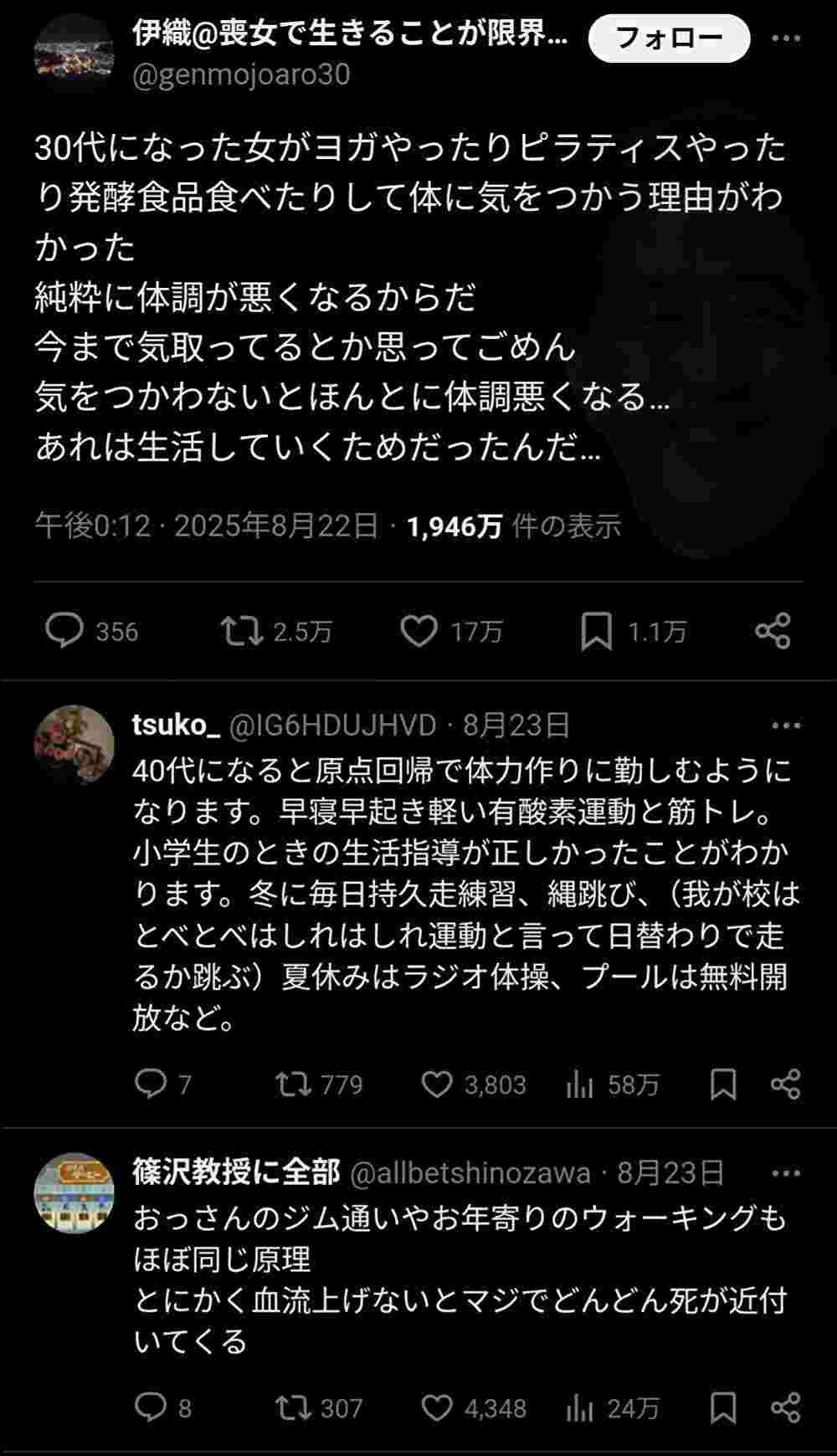Open overflow menu on 伊織's main post
This screenshot has width=837, height=1456.
[x=785, y=38]
